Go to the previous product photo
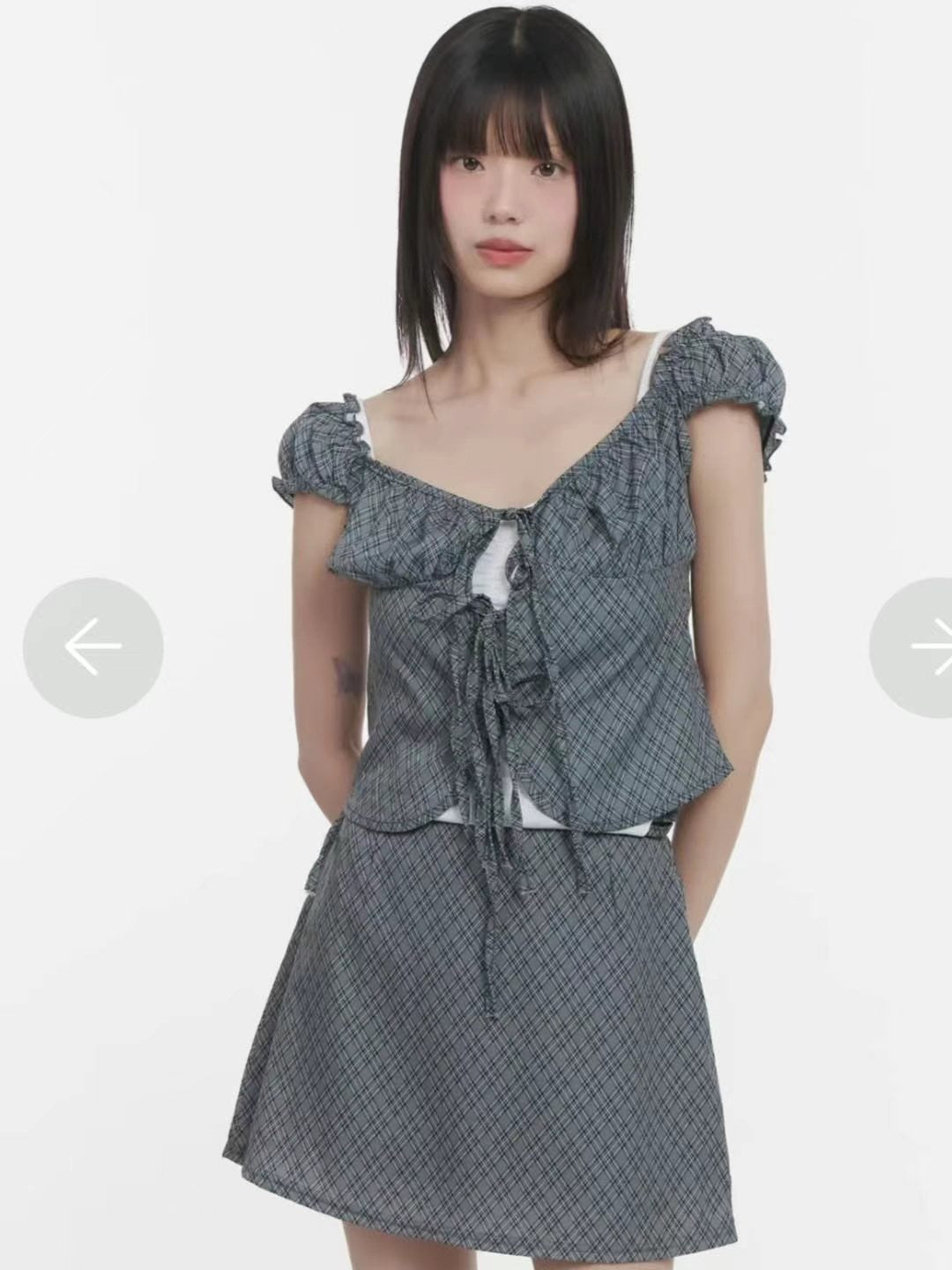952x1270 pixels. click(93, 647)
